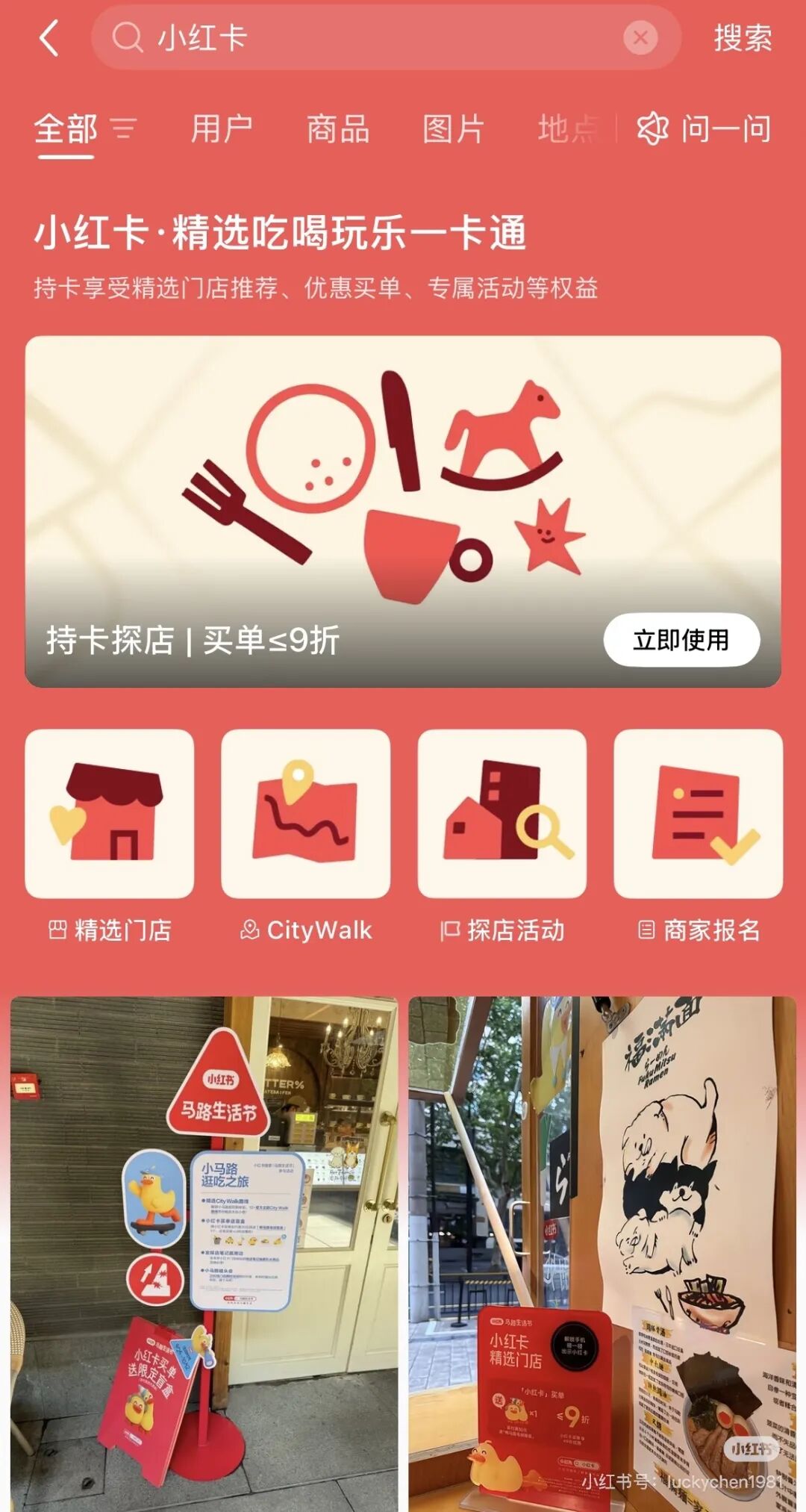The height and width of the screenshot is (1512, 806).
Task: Open the post by luckychen1981
Action: coord(602,1254)
